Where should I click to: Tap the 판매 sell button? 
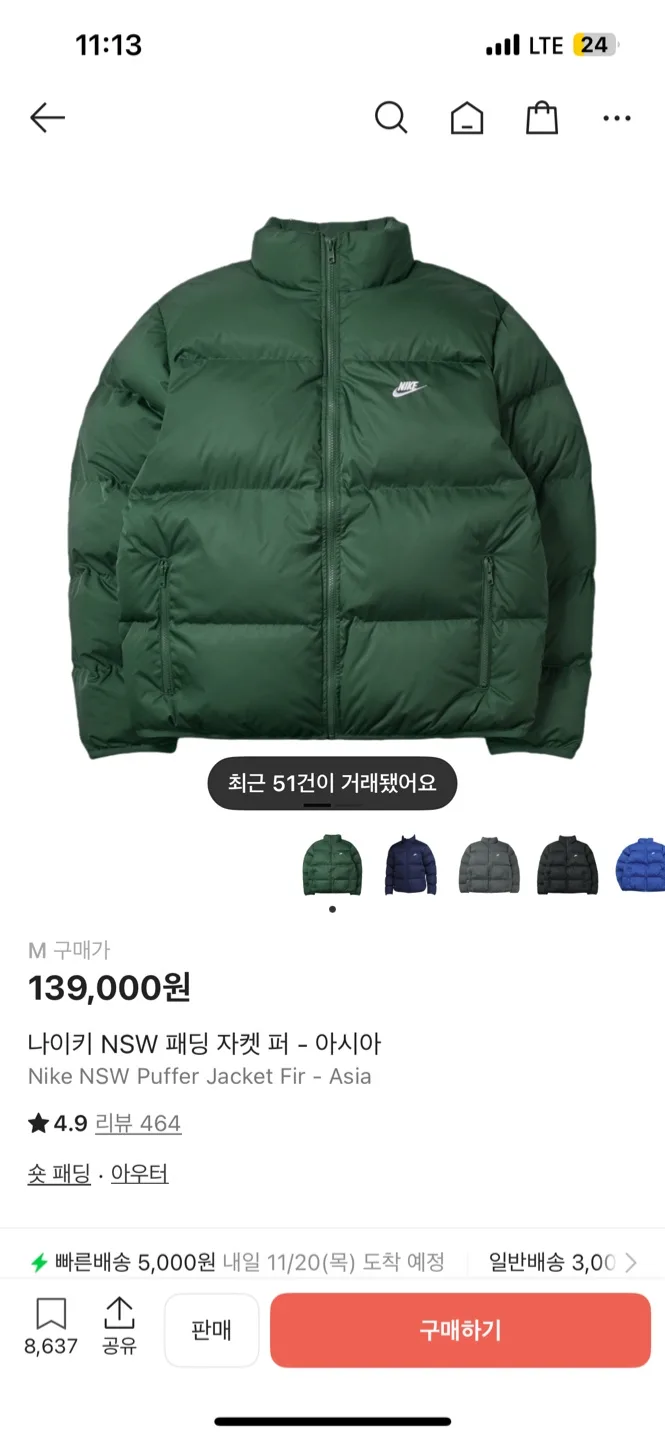pyautogui.click(x=211, y=1330)
